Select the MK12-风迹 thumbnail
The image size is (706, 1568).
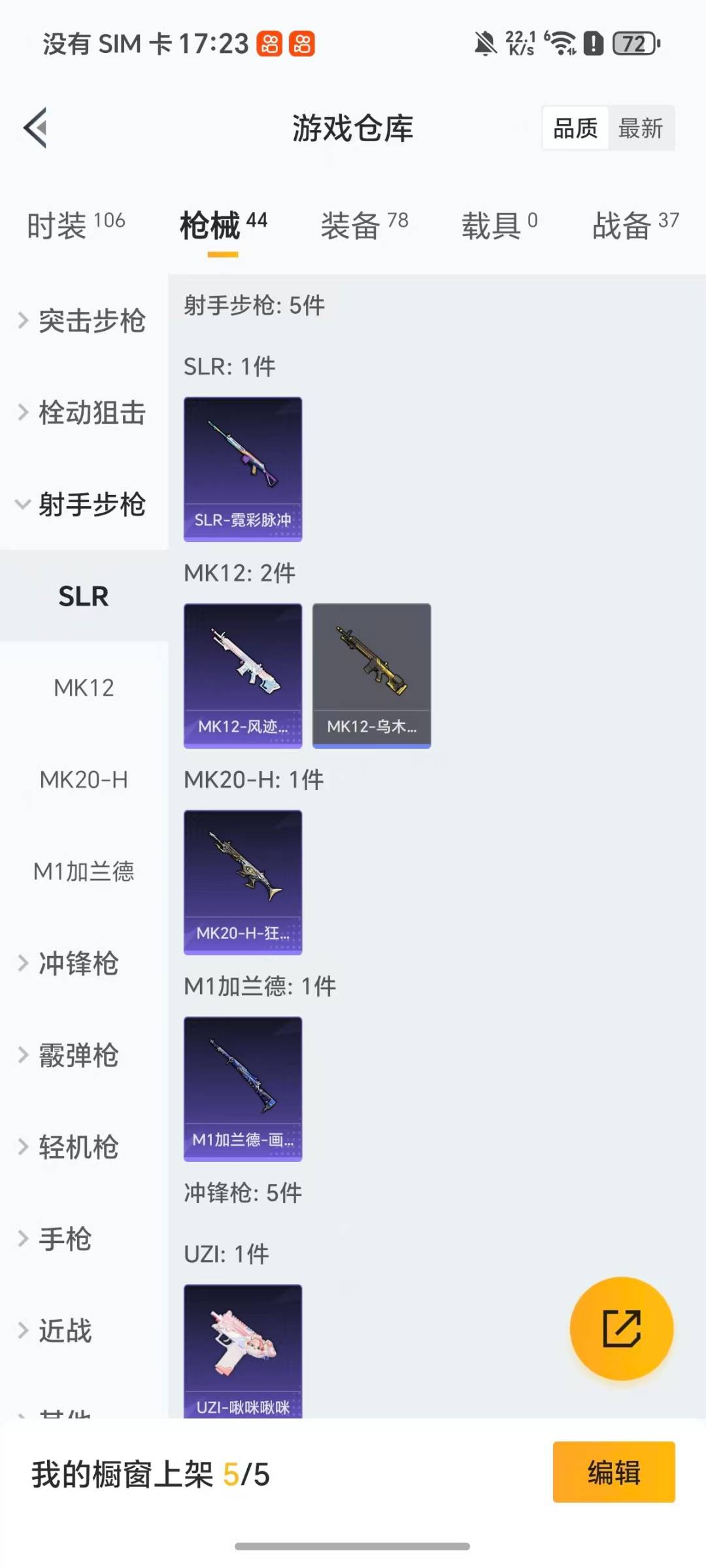(x=243, y=675)
